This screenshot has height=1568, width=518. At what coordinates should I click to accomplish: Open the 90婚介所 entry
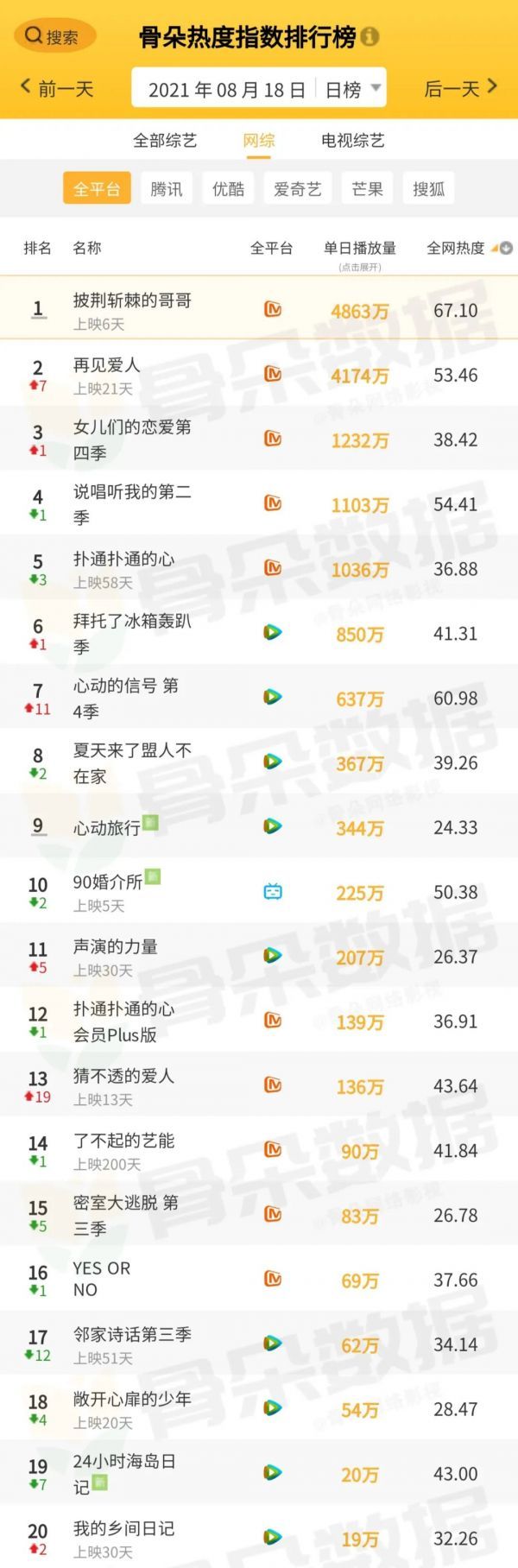click(x=108, y=882)
